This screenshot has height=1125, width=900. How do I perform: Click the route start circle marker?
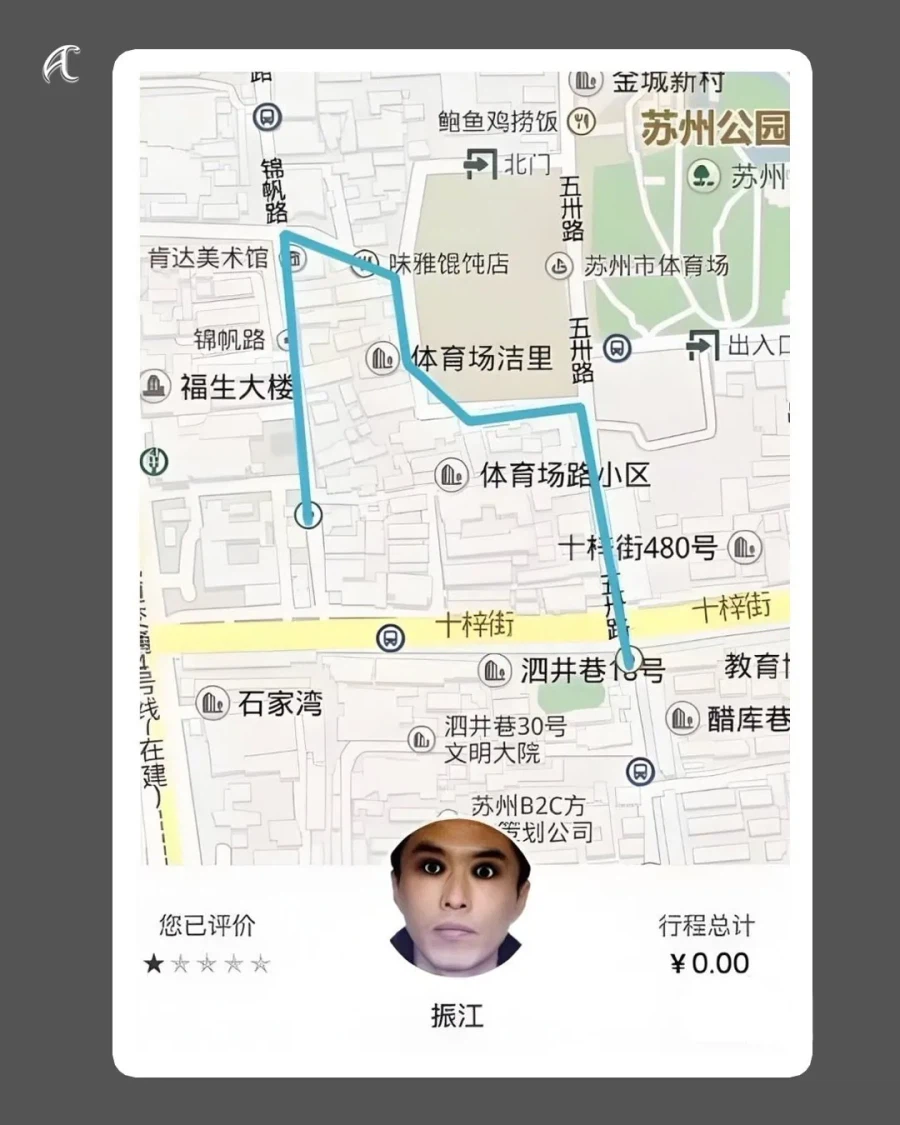[308, 514]
